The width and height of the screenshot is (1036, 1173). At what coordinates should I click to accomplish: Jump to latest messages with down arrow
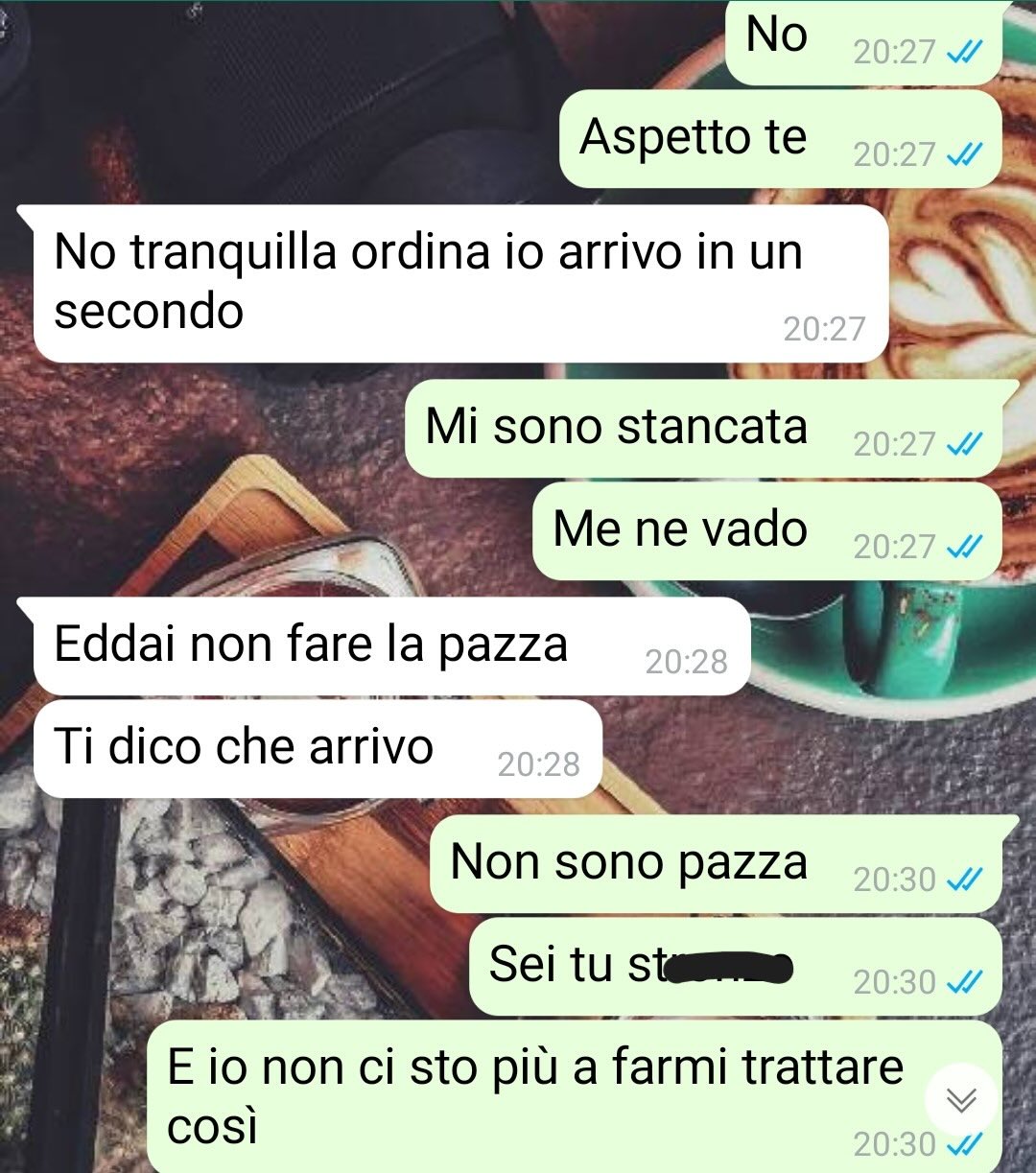[x=960, y=1099]
